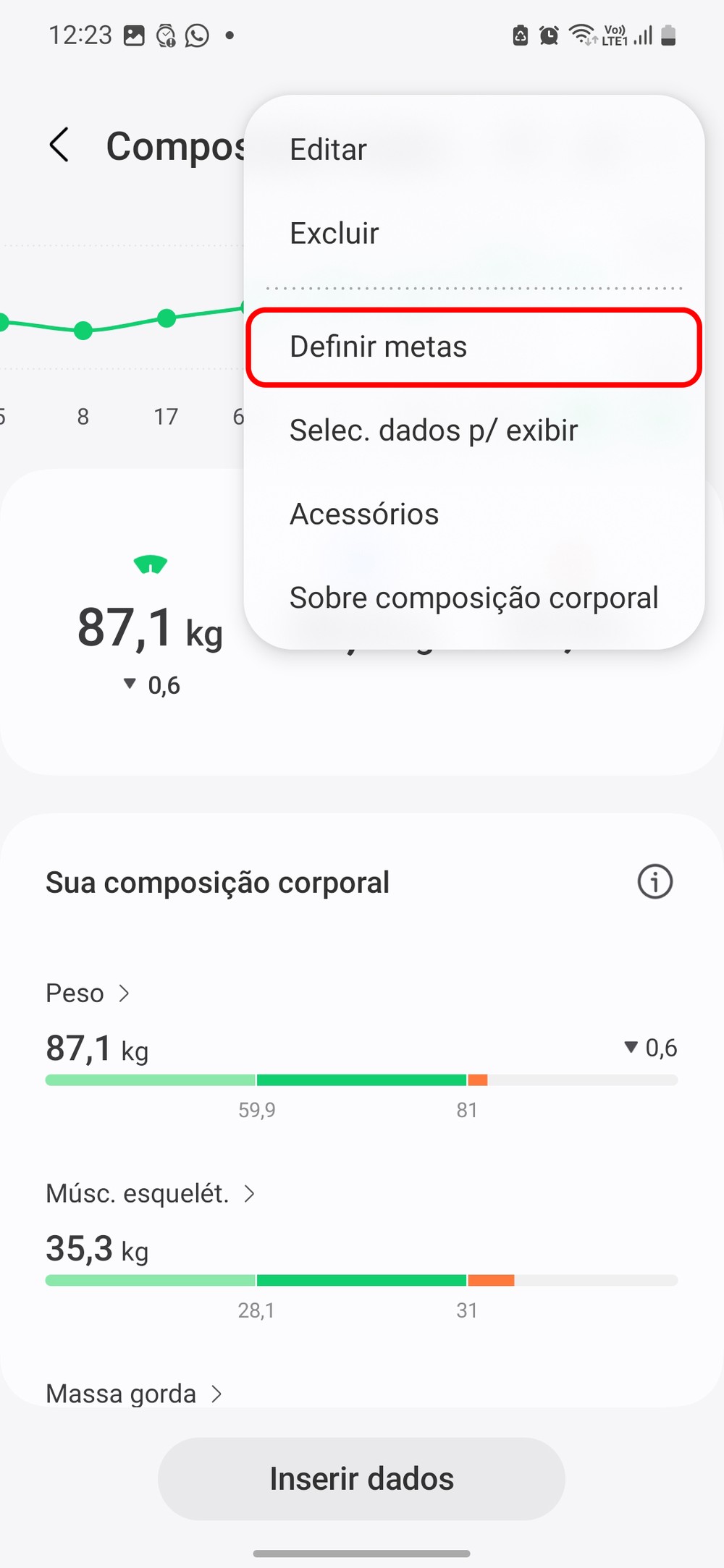Select Editar in the menu

pyautogui.click(x=328, y=150)
